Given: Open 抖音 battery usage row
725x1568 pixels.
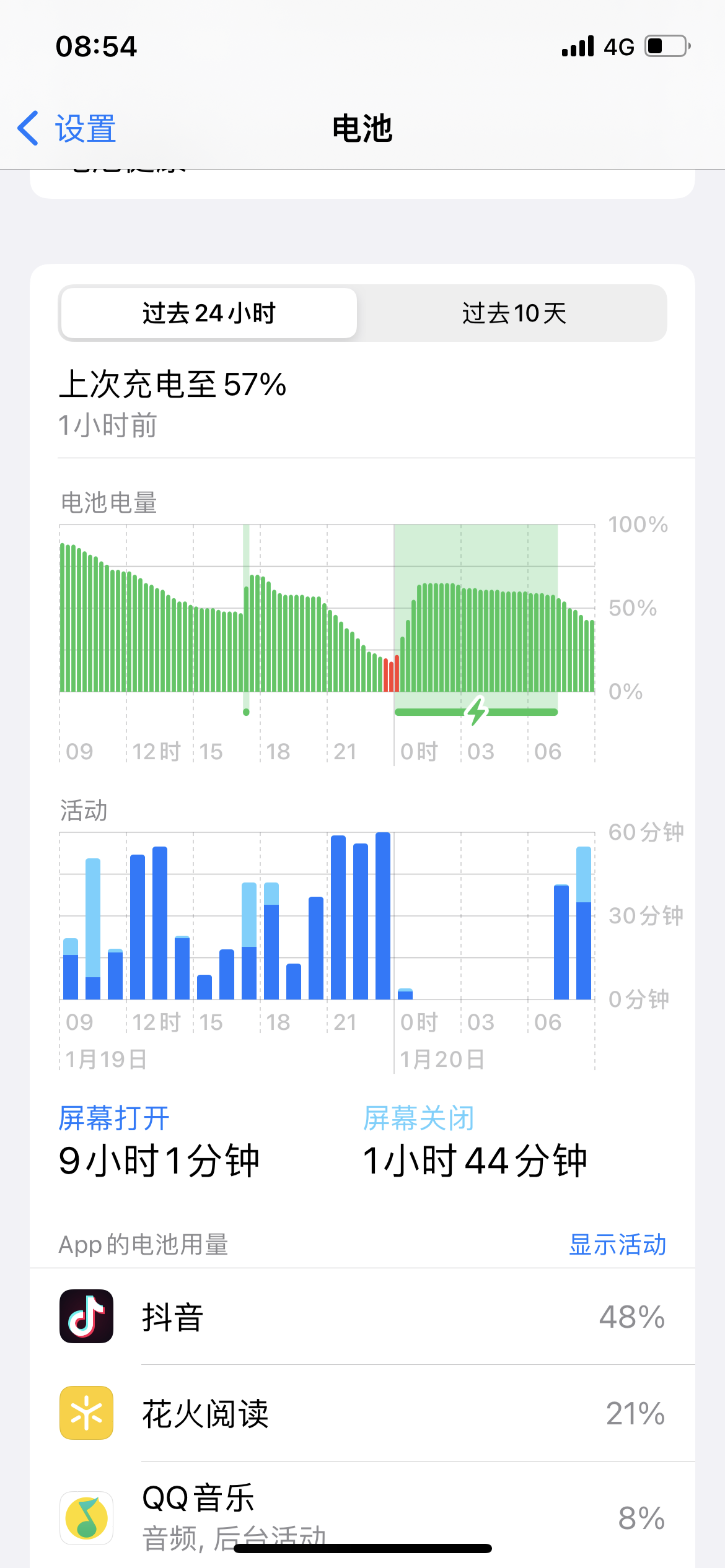Looking at the screenshot, I should pos(362,1317).
